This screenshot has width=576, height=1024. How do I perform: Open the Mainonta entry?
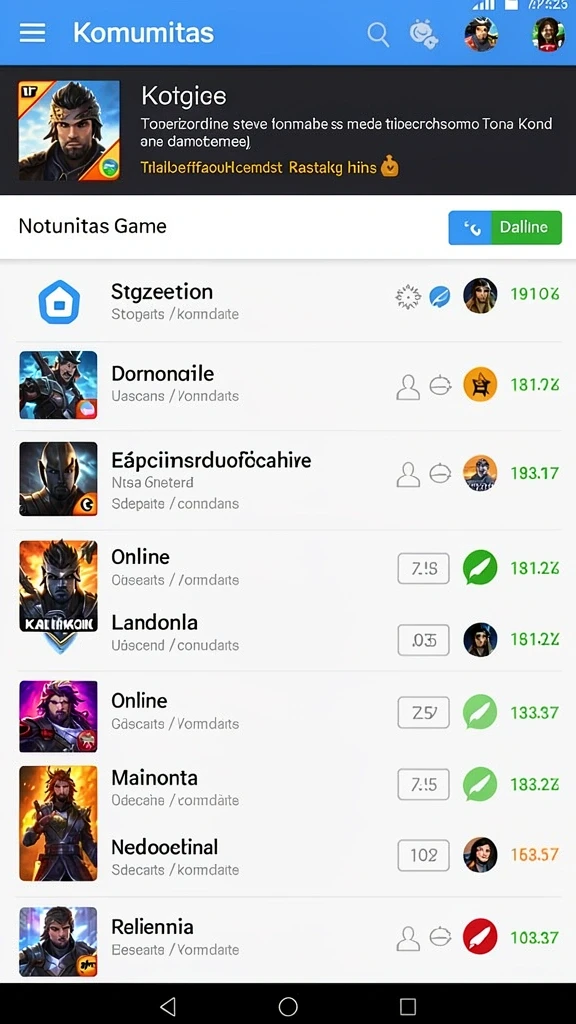(288, 787)
